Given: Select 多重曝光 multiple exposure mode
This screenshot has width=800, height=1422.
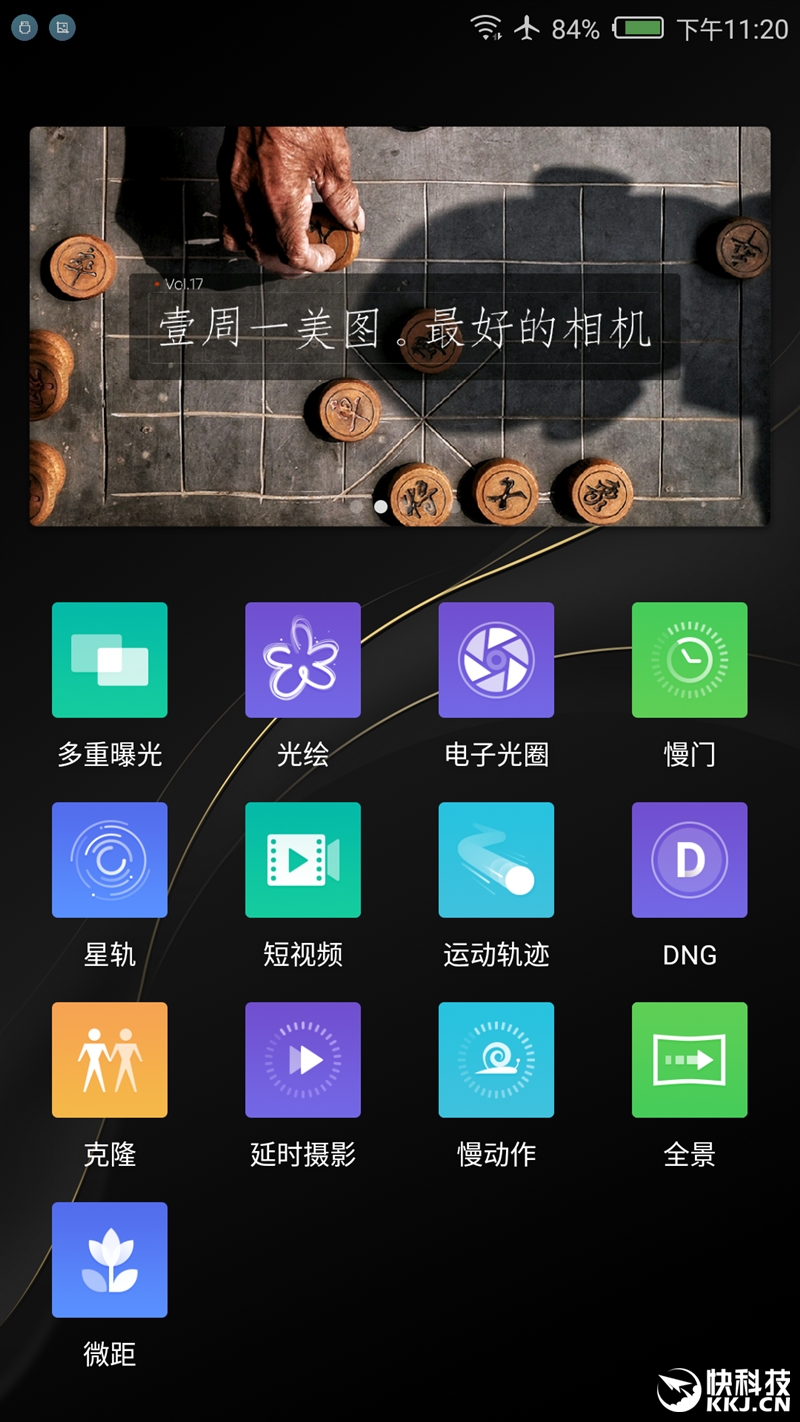Looking at the screenshot, I should [x=110, y=660].
